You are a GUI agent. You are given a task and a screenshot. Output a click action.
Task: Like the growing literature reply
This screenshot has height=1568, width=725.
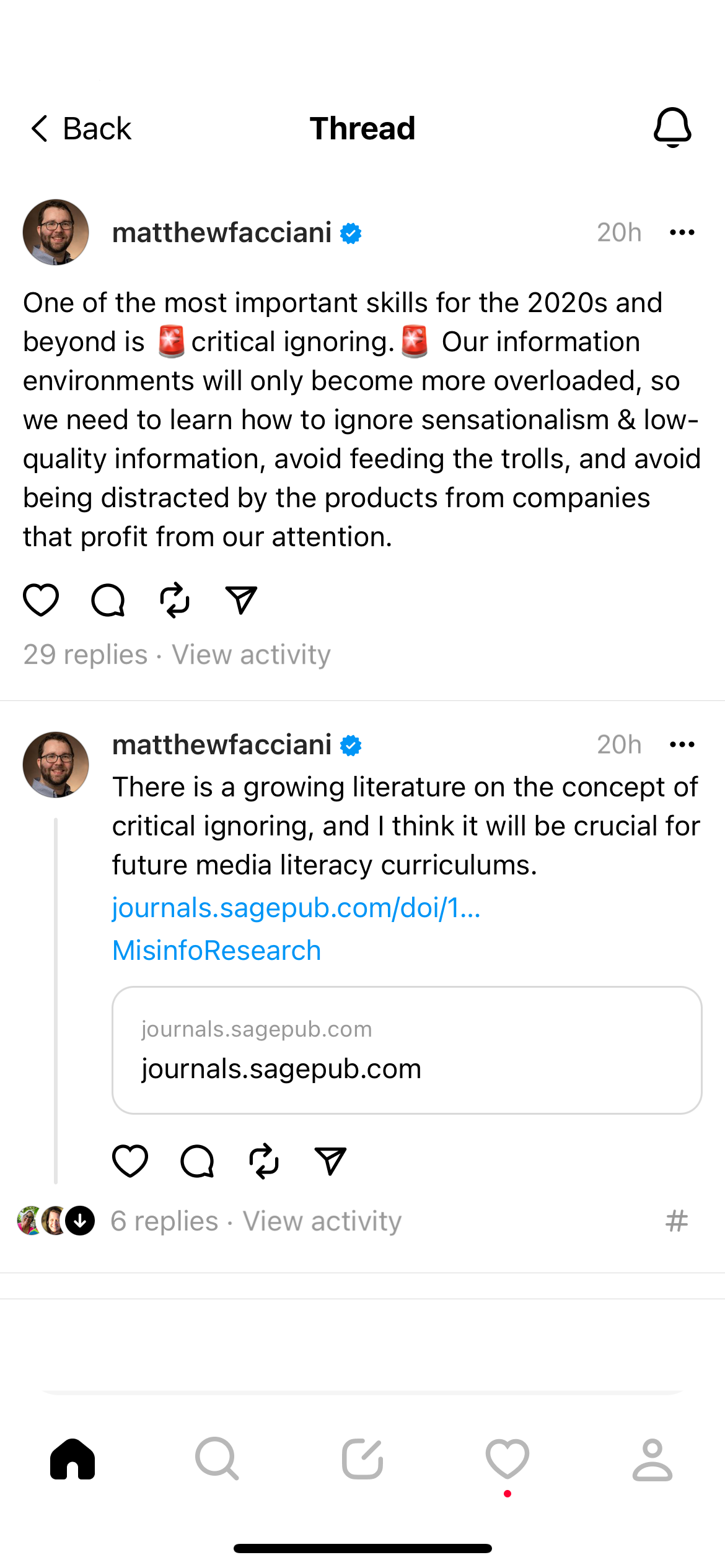pyautogui.click(x=130, y=1161)
